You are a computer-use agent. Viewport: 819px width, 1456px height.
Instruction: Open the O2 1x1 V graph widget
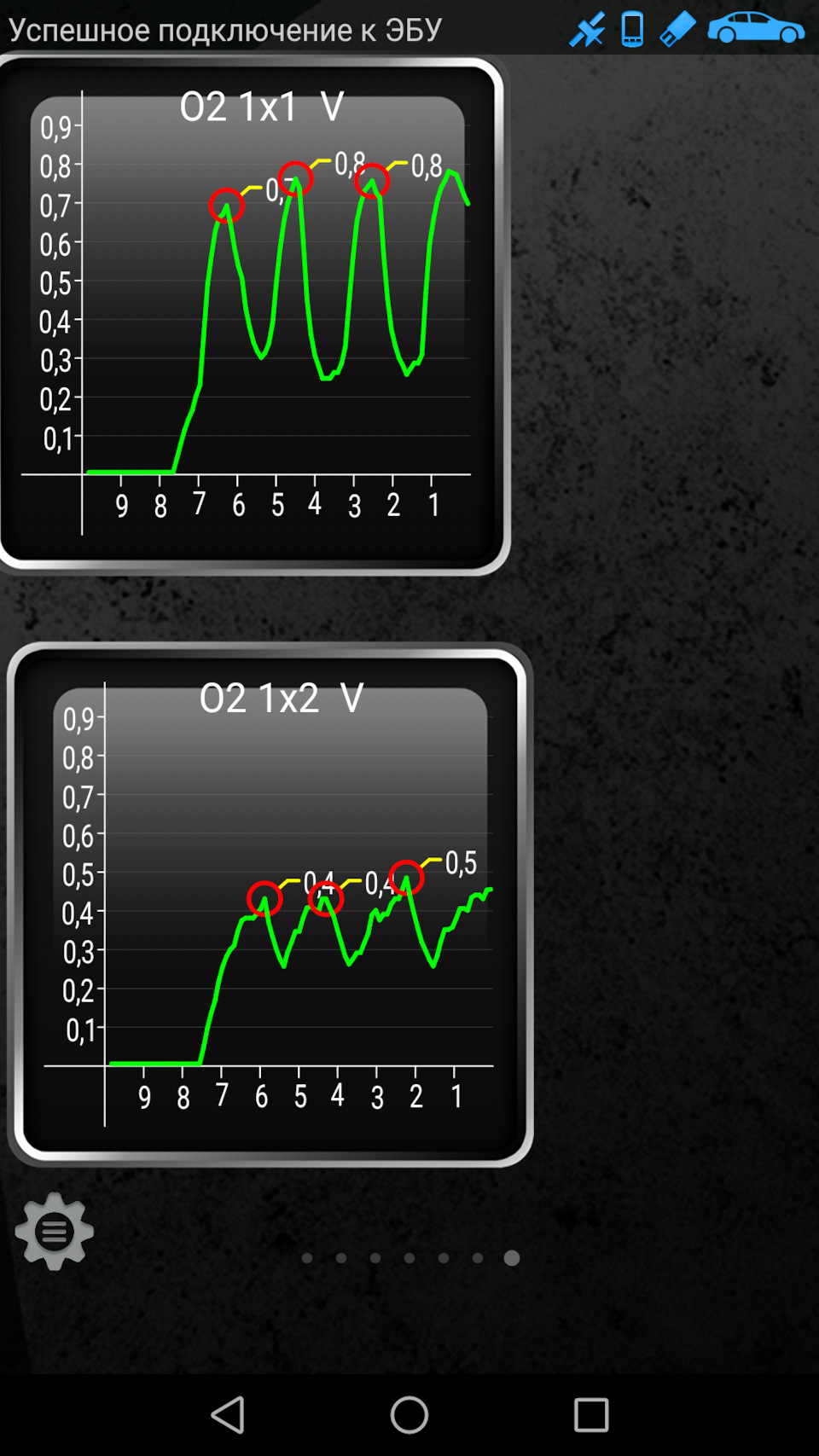click(x=253, y=315)
